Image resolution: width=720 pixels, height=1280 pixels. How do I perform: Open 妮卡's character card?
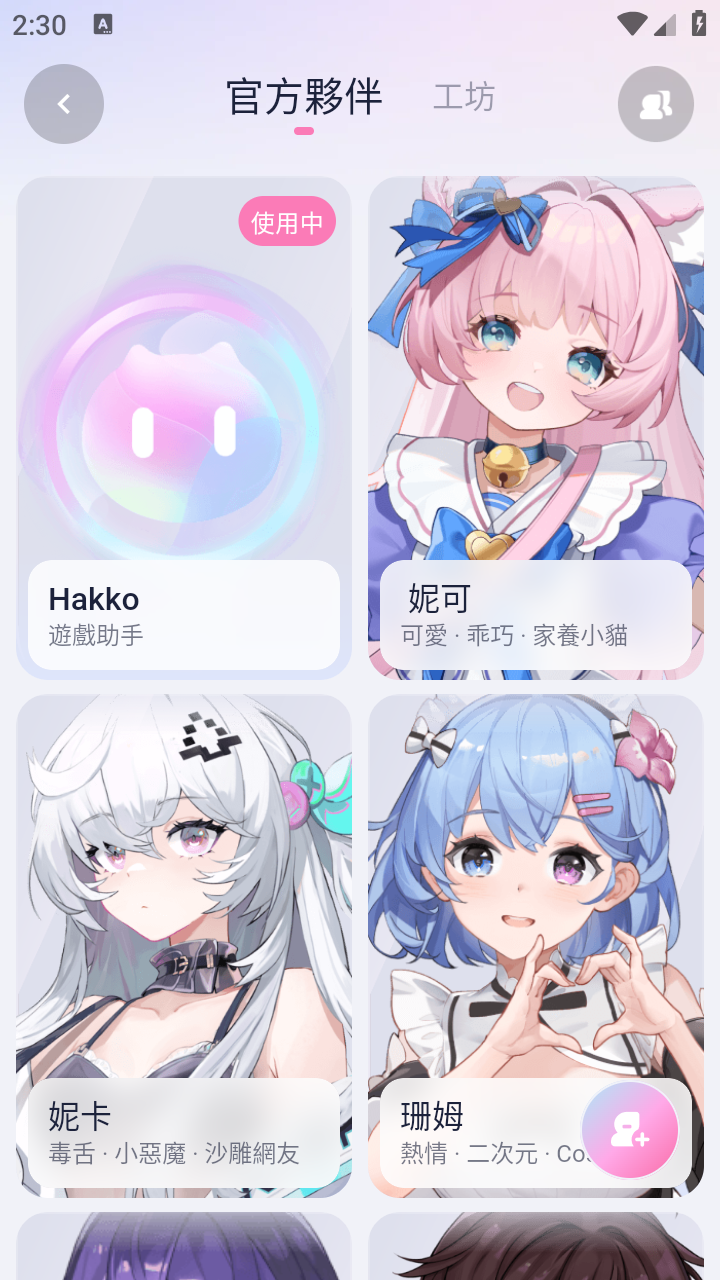coord(184,900)
